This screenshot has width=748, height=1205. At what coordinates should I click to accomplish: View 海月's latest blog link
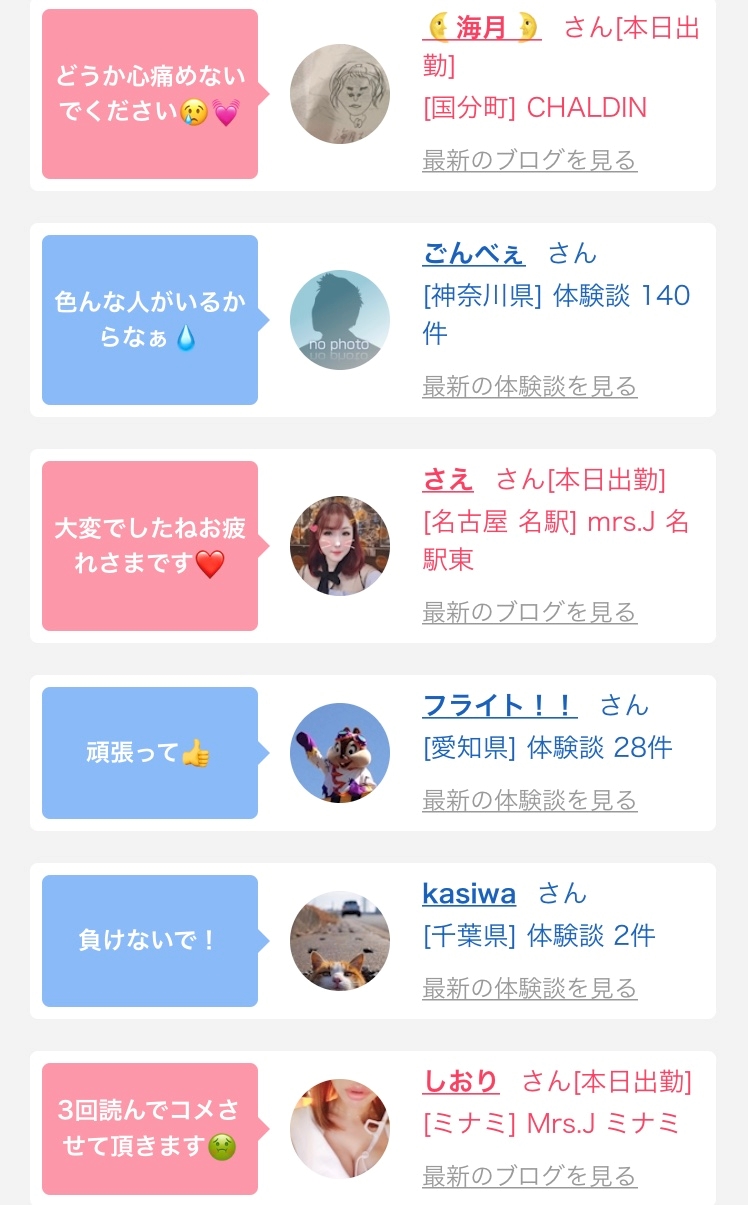(530, 160)
